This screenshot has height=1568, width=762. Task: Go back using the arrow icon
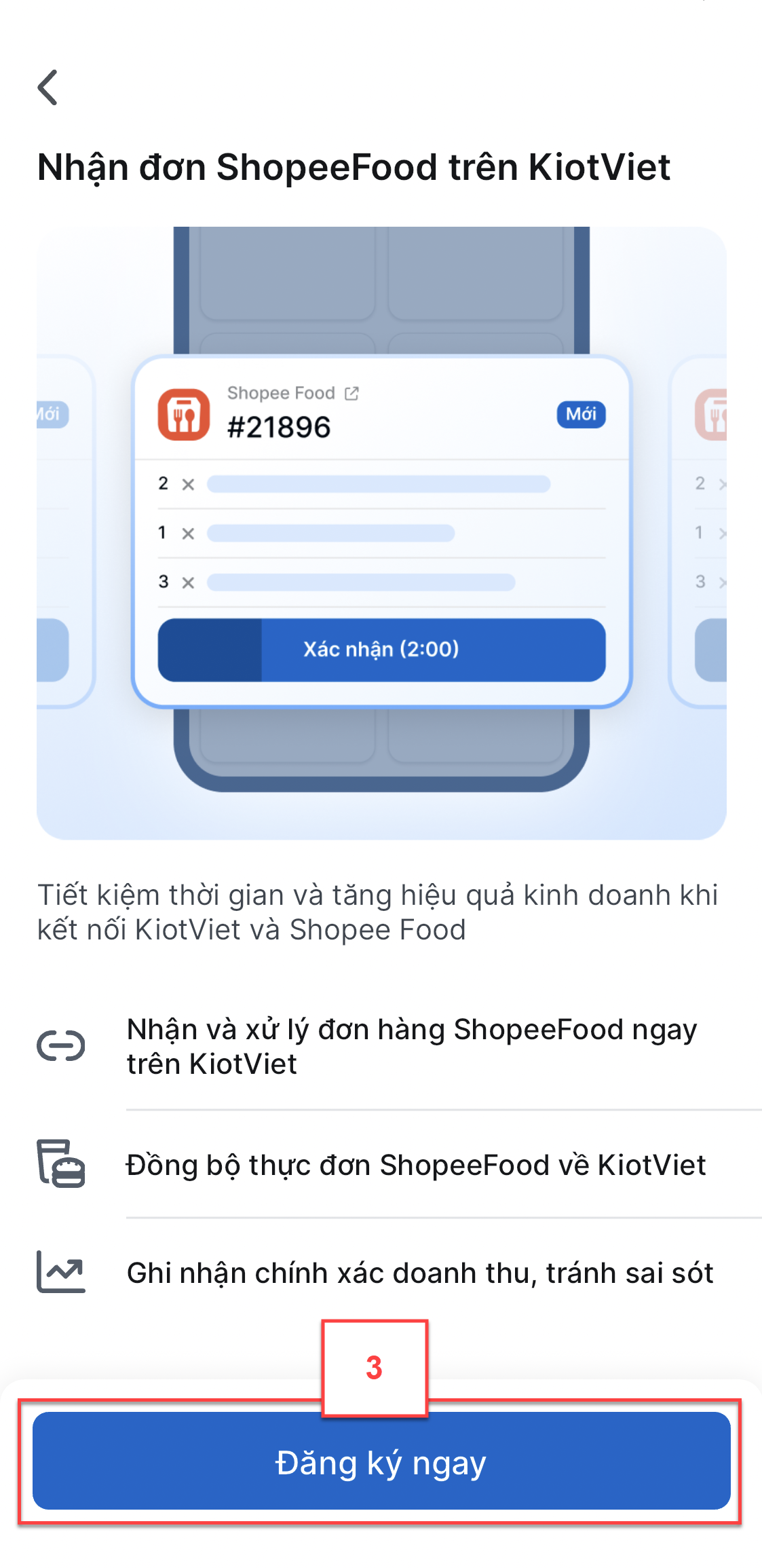pos(47,88)
